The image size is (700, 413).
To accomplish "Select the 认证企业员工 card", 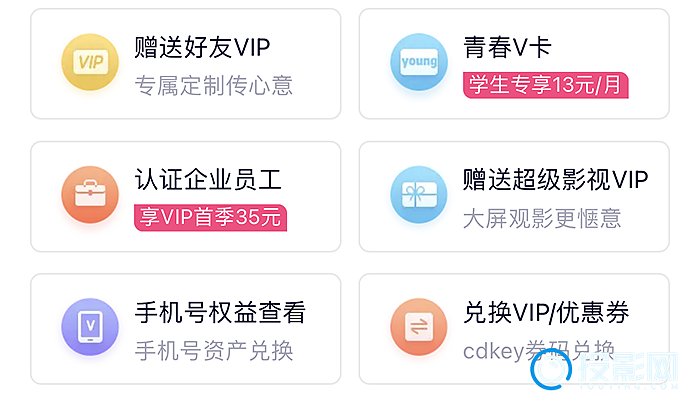I will tap(185, 196).
